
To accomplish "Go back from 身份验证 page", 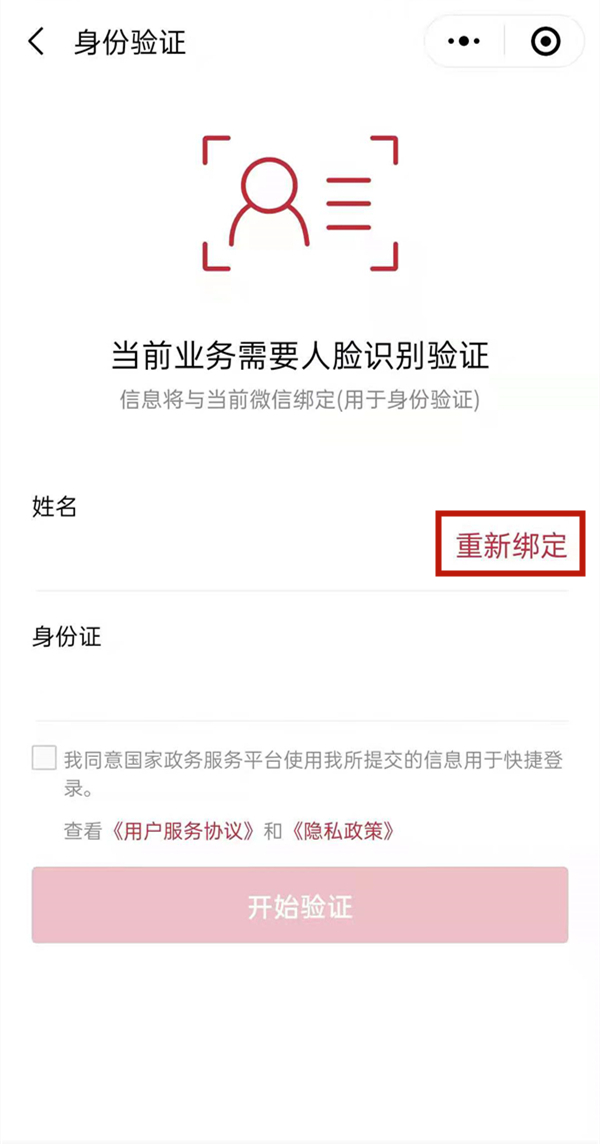I will [x=37, y=42].
